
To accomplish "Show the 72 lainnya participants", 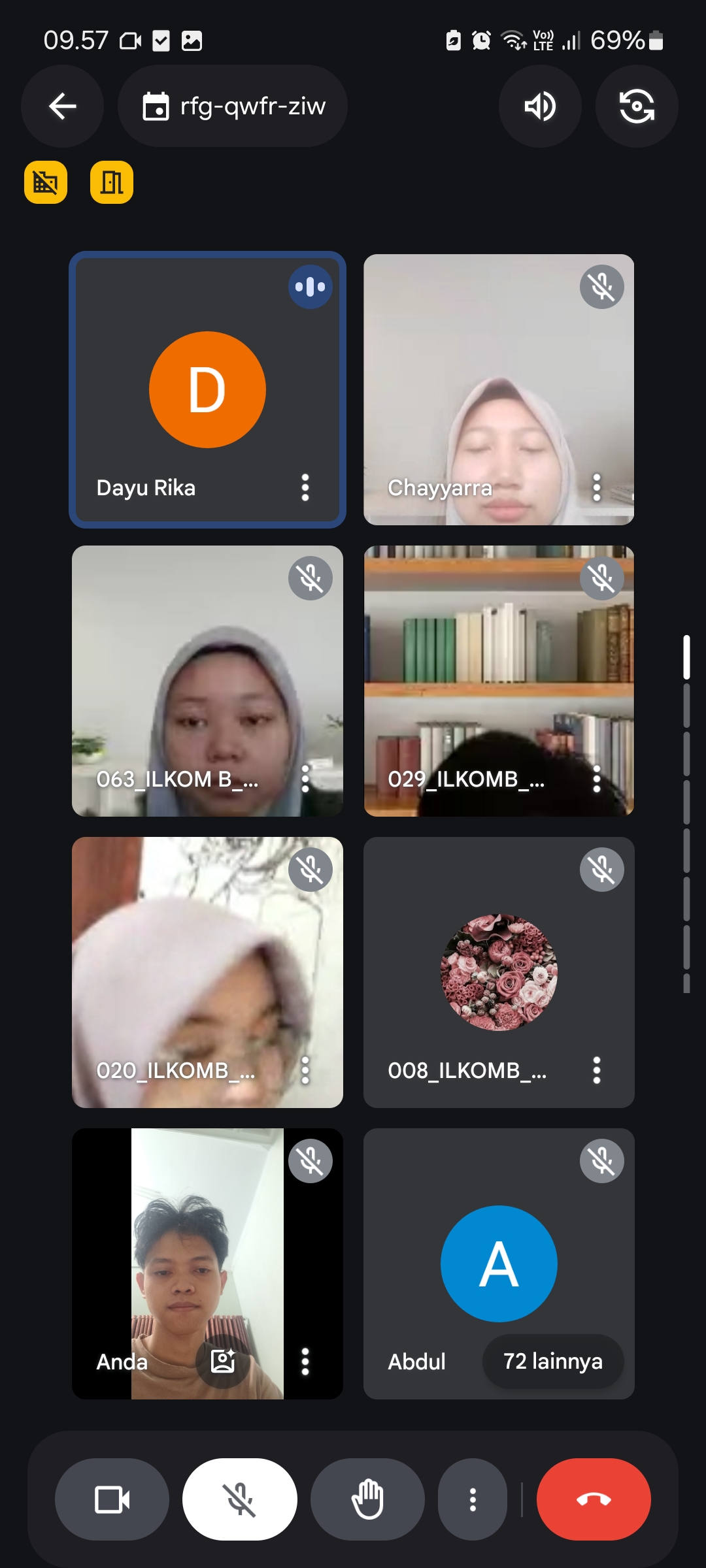I will 553,1362.
